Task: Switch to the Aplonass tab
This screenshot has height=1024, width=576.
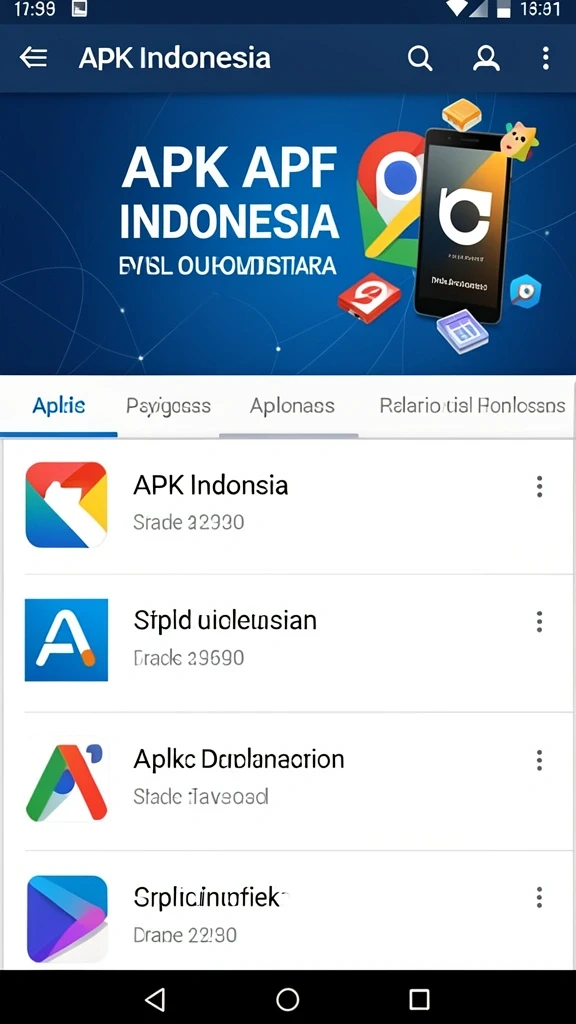Action: [292, 406]
